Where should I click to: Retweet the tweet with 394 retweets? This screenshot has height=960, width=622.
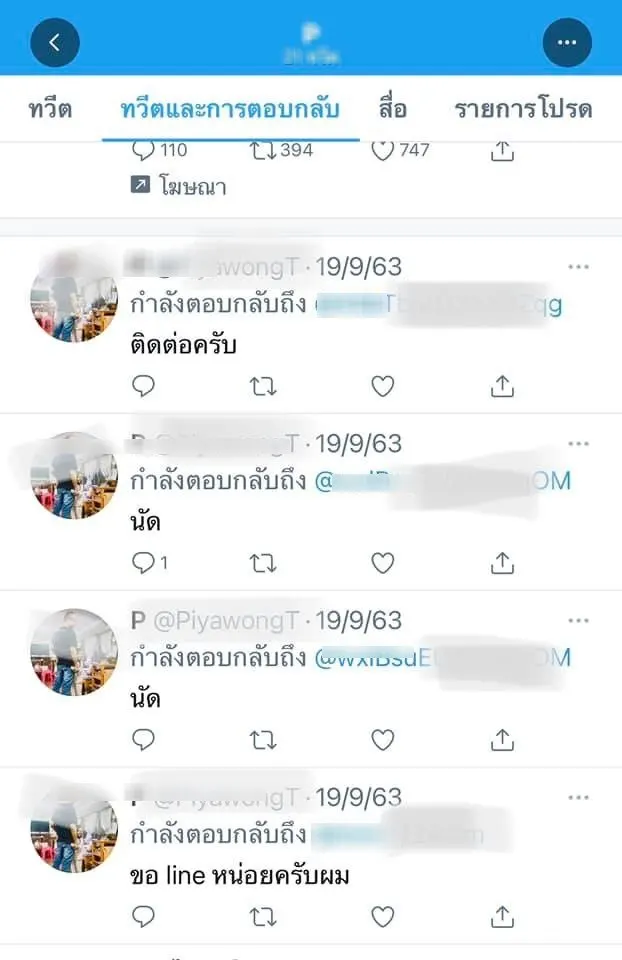coord(263,151)
